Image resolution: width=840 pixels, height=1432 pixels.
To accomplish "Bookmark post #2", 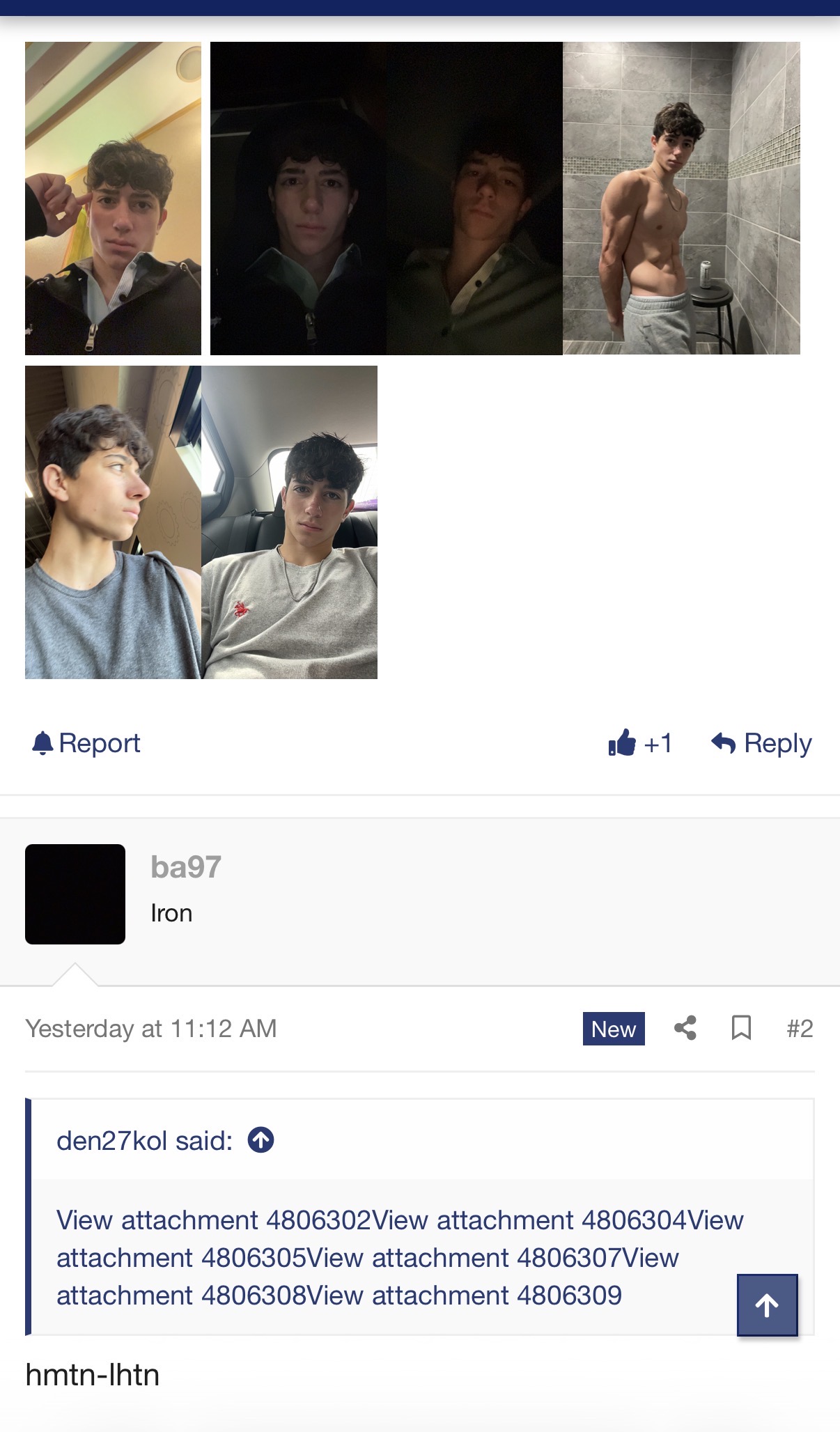I will click(x=741, y=1028).
